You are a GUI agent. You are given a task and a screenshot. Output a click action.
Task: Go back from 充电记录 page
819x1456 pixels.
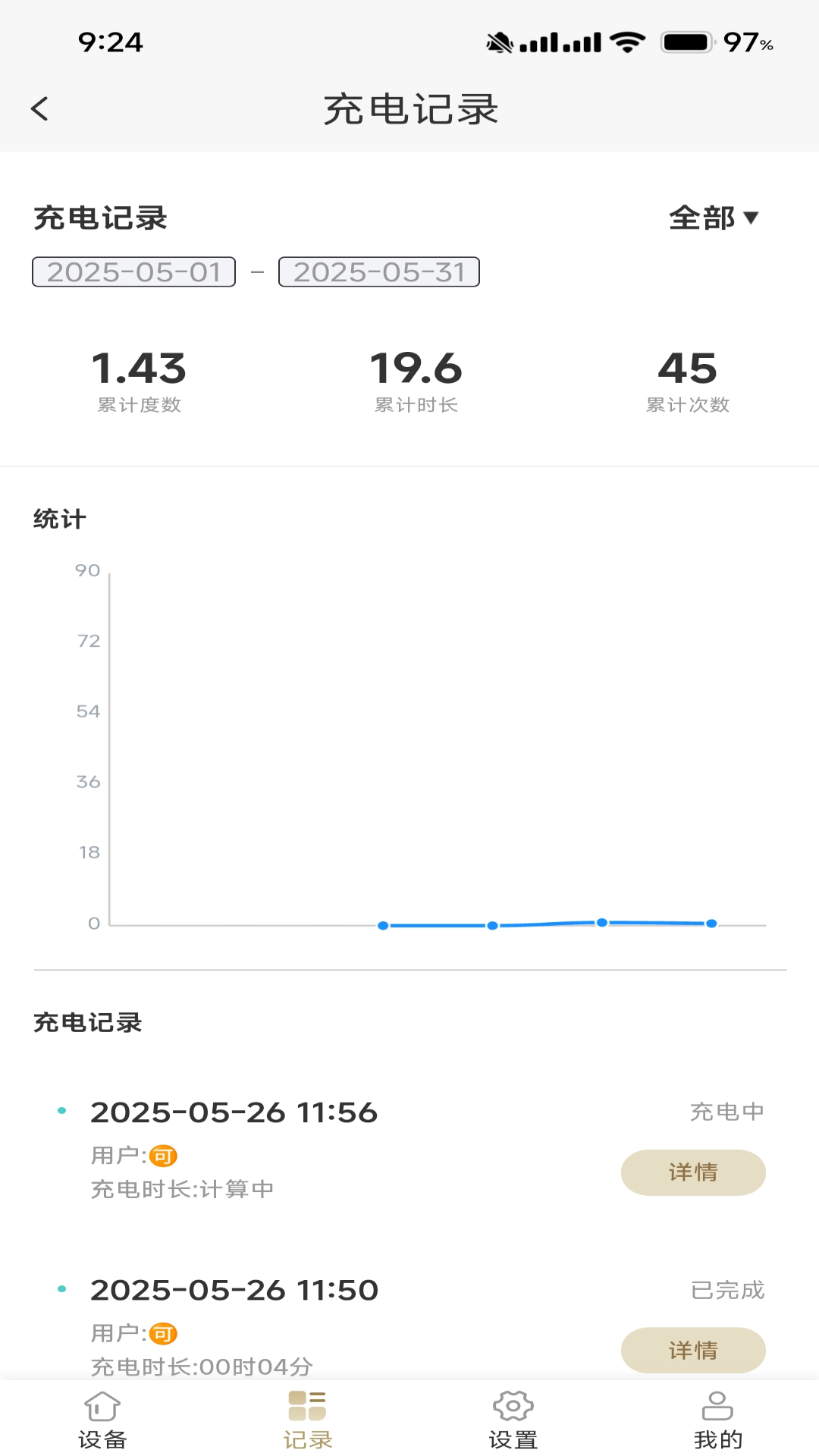pos(40,109)
